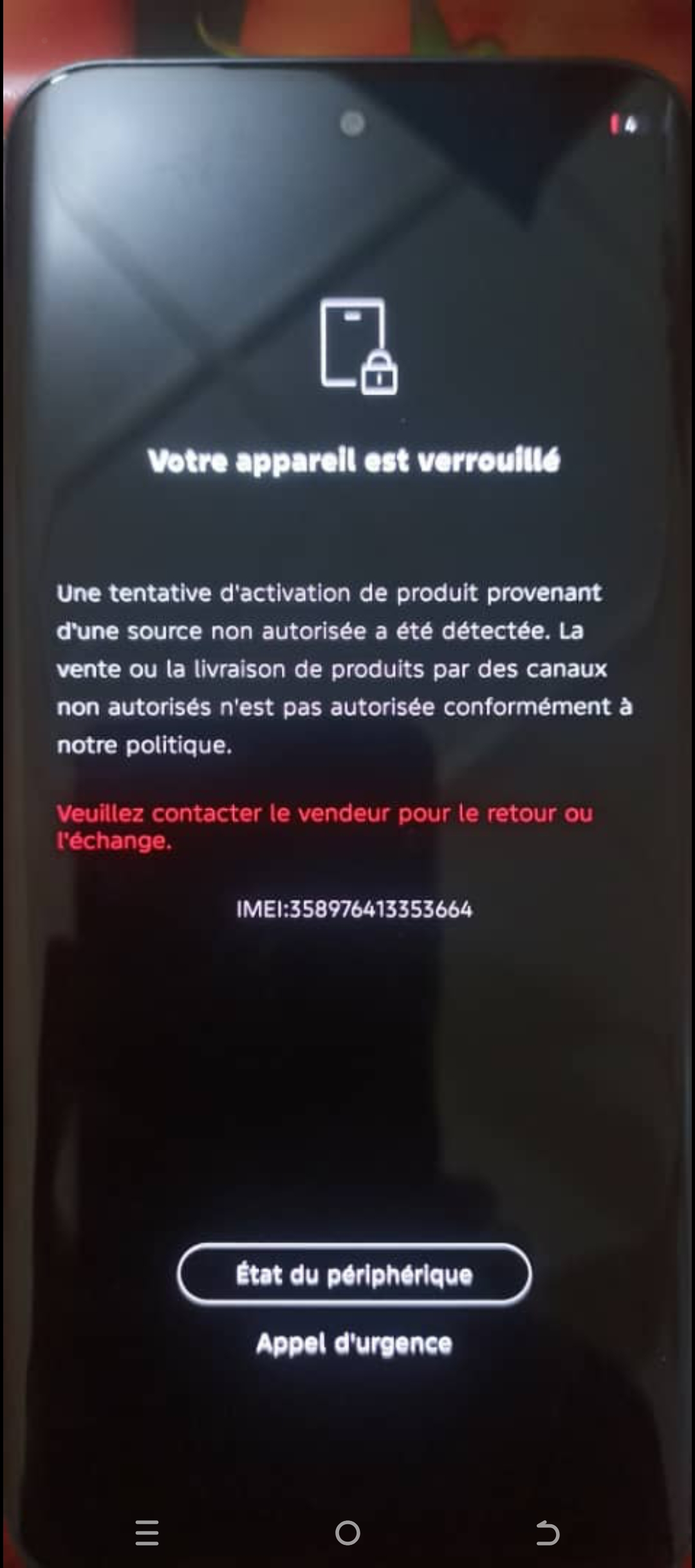Tap the home button in navigation bar
This screenshot has height=1568, width=695.
(347, 1533)
